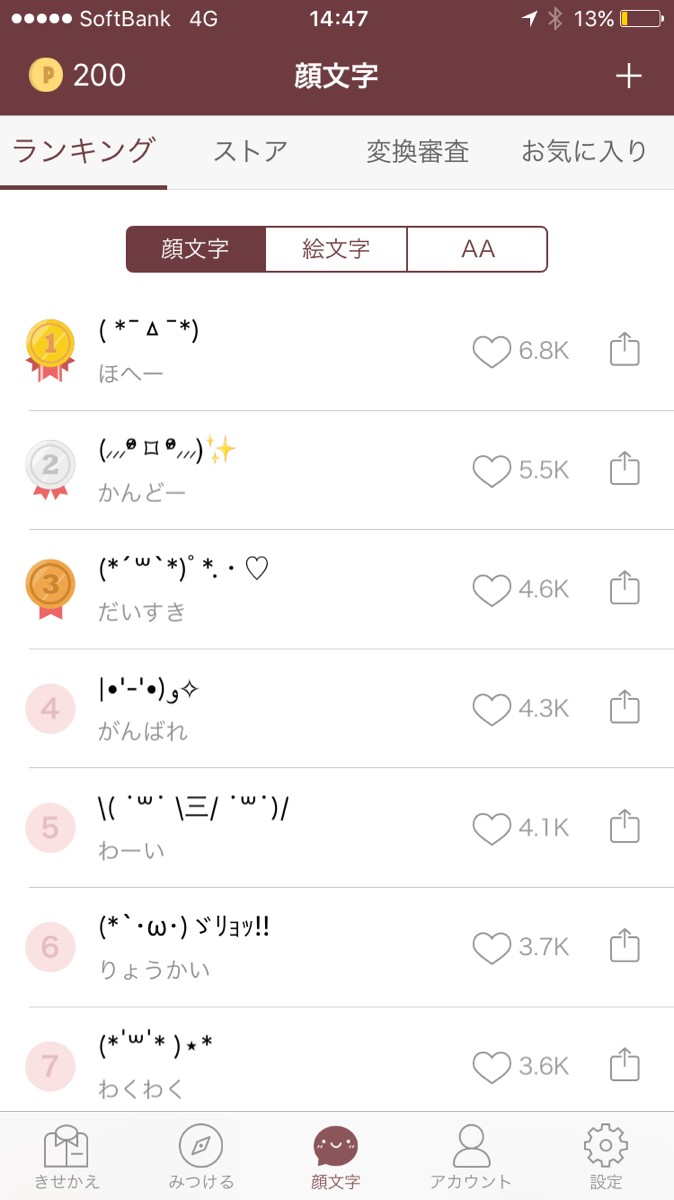Tap the 200 coin balance
The width and height of the screenshot is (674, 1200).
coord(78,75)
